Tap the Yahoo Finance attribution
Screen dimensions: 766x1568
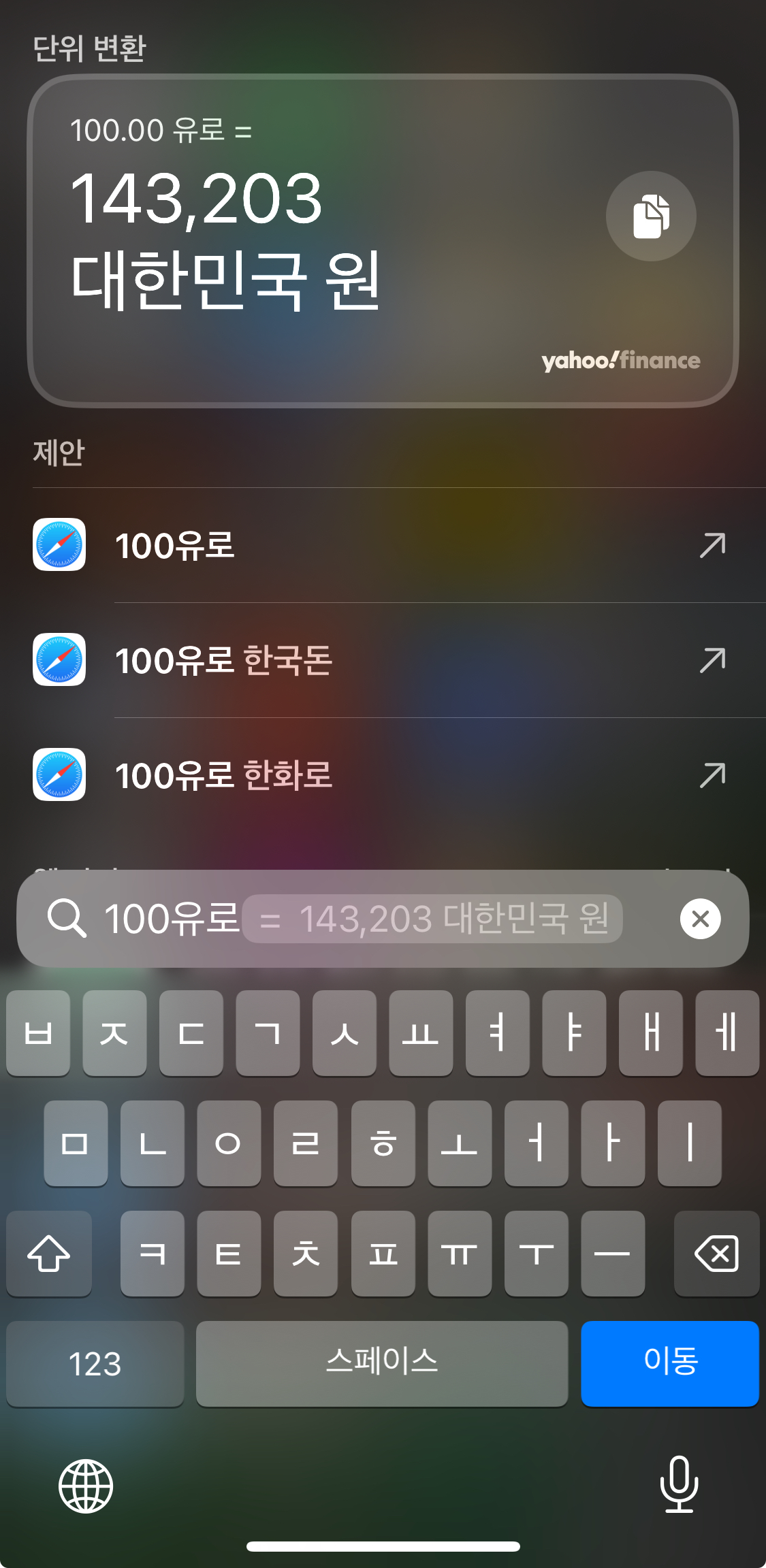pyautogui.click(x=620, y=360)
